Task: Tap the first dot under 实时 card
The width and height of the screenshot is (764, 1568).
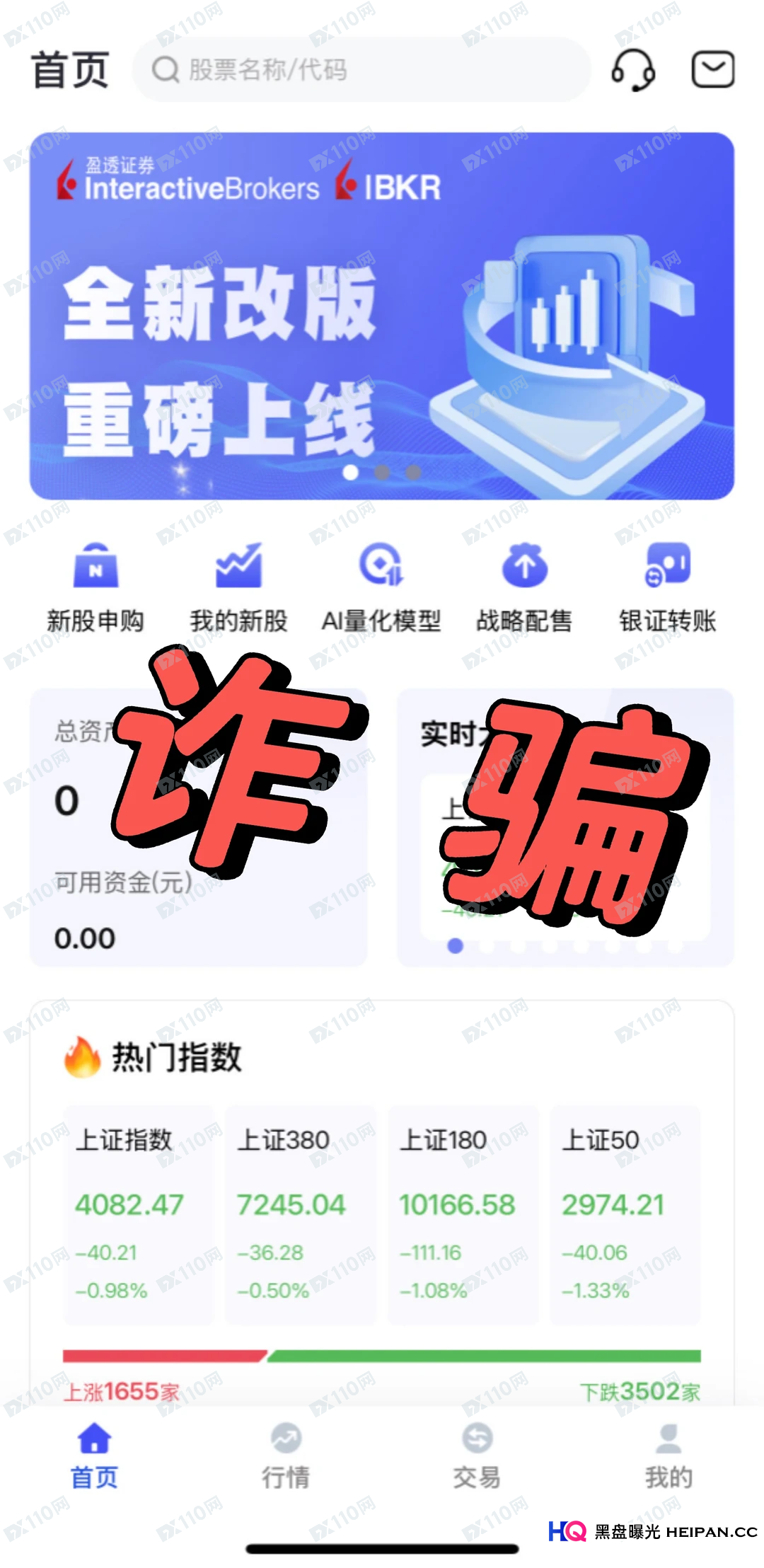Action: [x=453, y=945]
